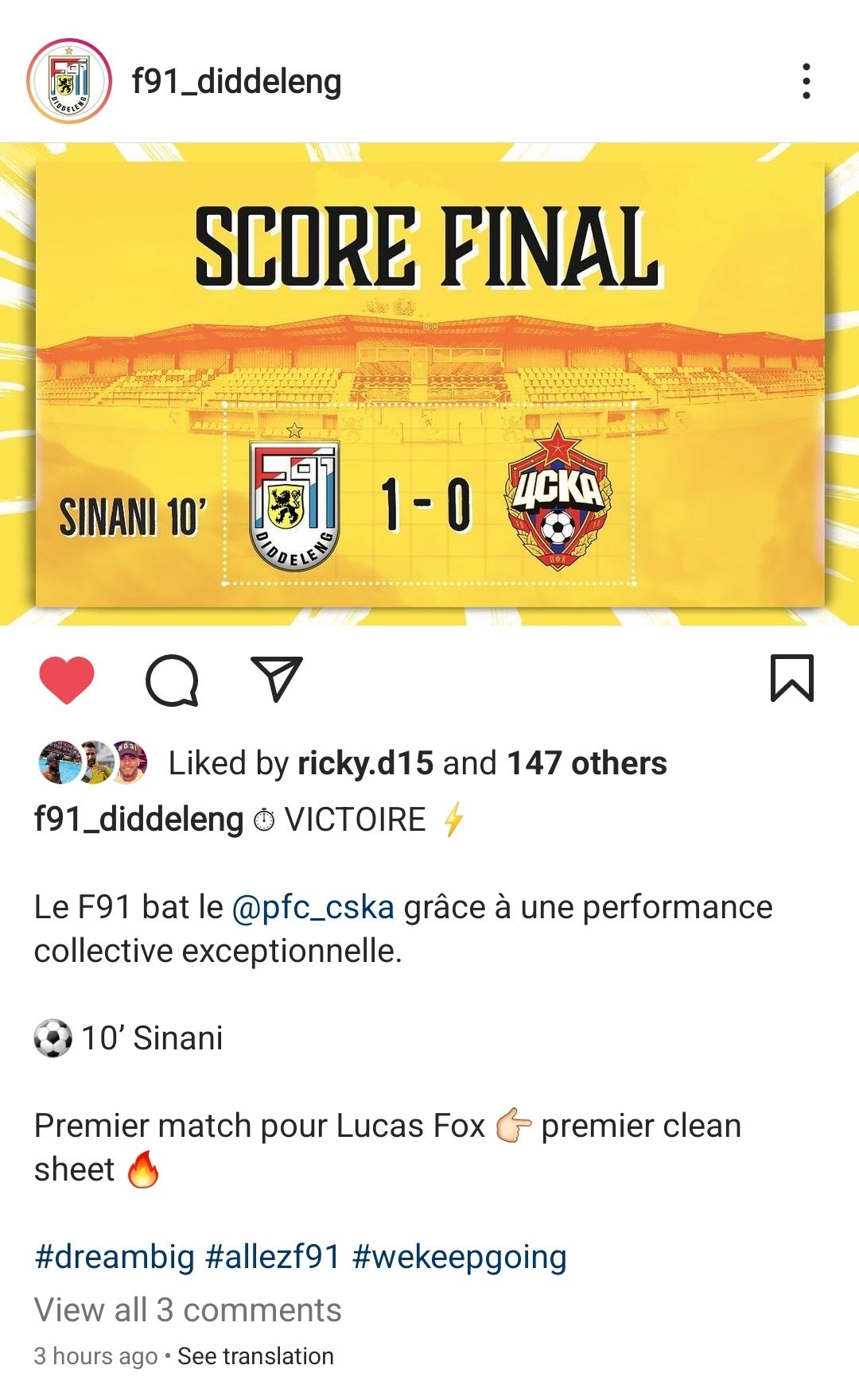Viewport: 859px width, 1400px height.
Task: Open the @pfc_cska mention
Action: pos(313,907)
